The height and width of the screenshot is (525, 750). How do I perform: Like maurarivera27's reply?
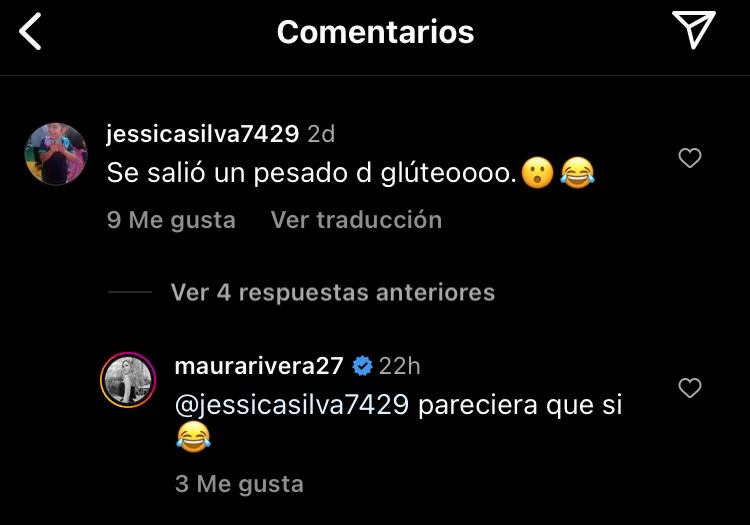690,388
